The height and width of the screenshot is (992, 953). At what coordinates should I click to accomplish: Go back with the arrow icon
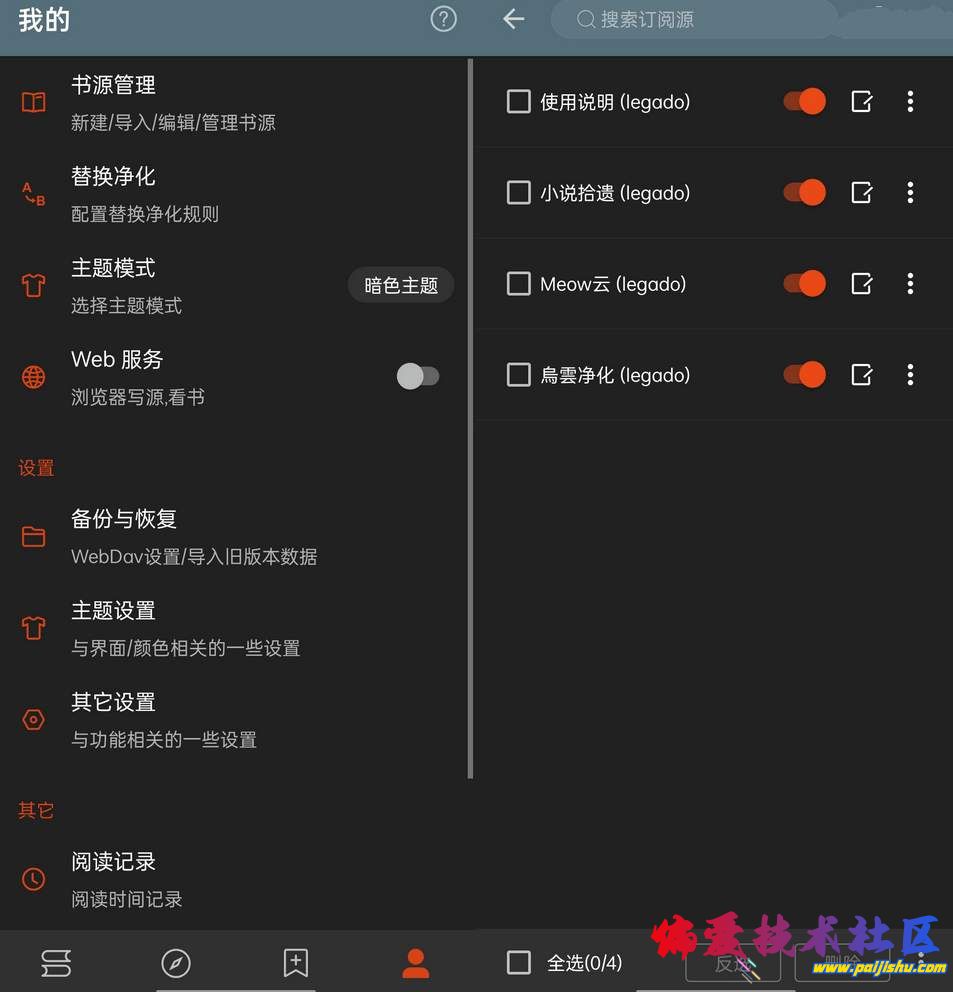[x=514, y=19]
